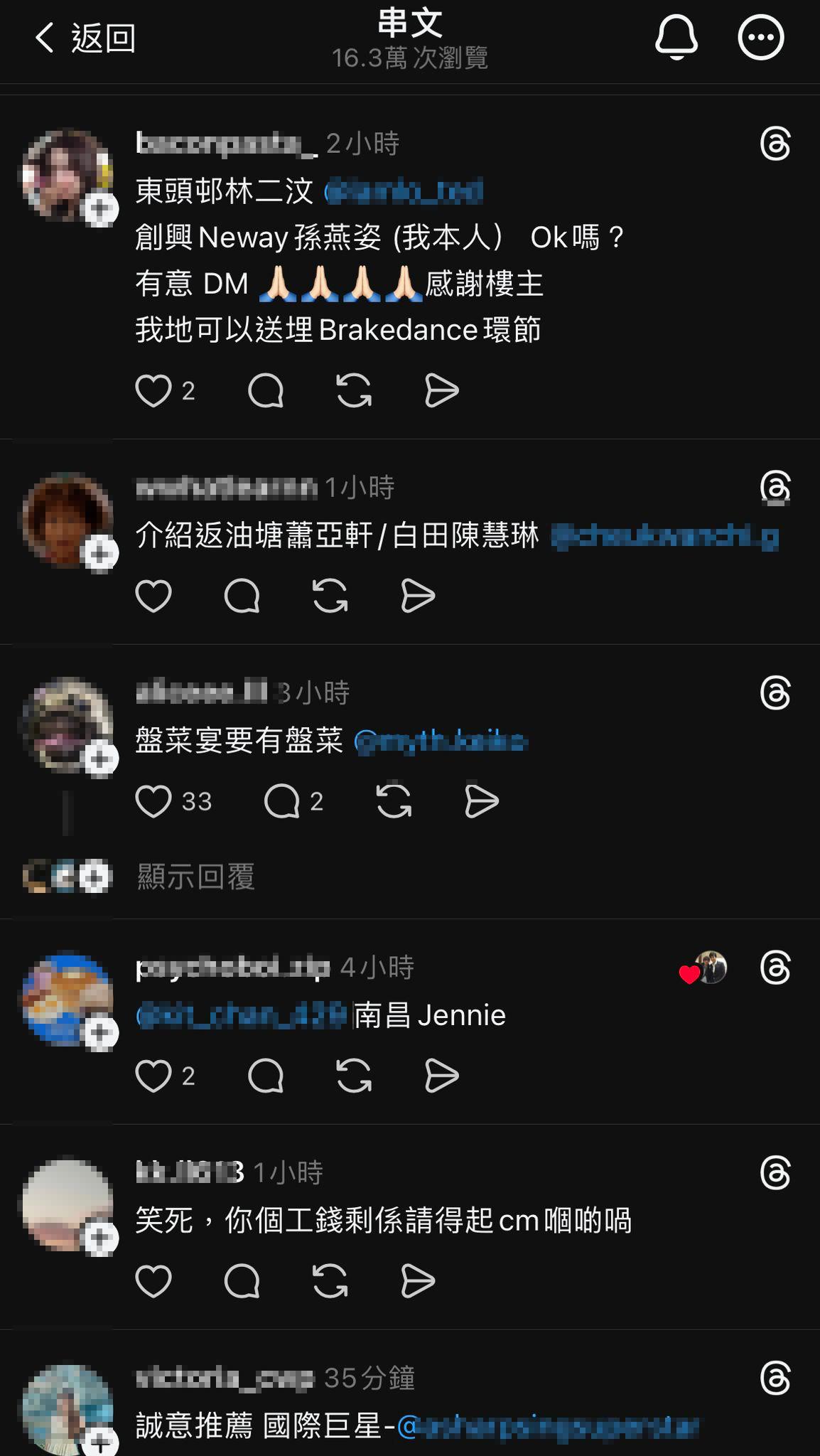This screenshot has height=1456, width=820.
Task: Repost the 南昌 Jennie comment
Action: 354,1076
